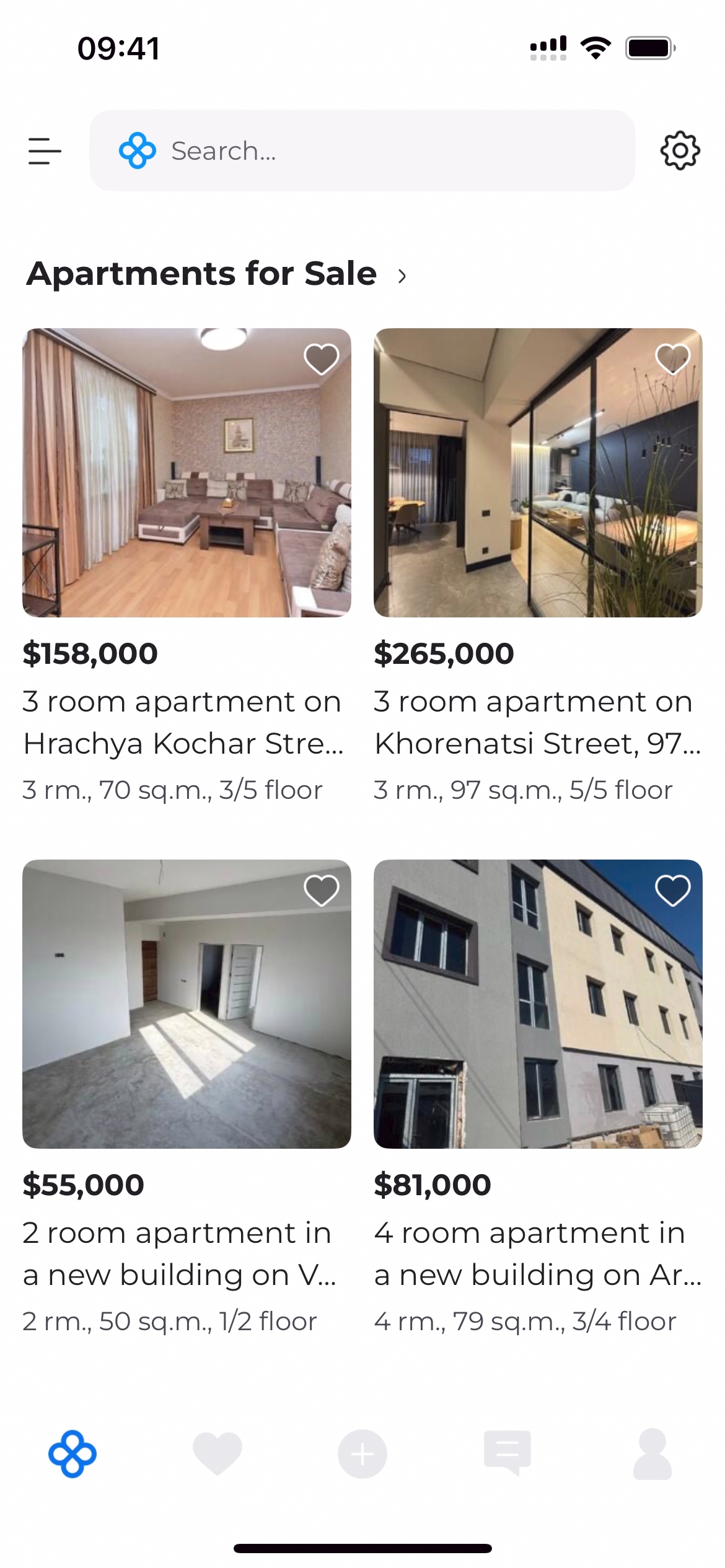Expand Apartments for Sale section
Image resolution: width=725 pixels, height=1568 pixels.
tap(402, 276)
